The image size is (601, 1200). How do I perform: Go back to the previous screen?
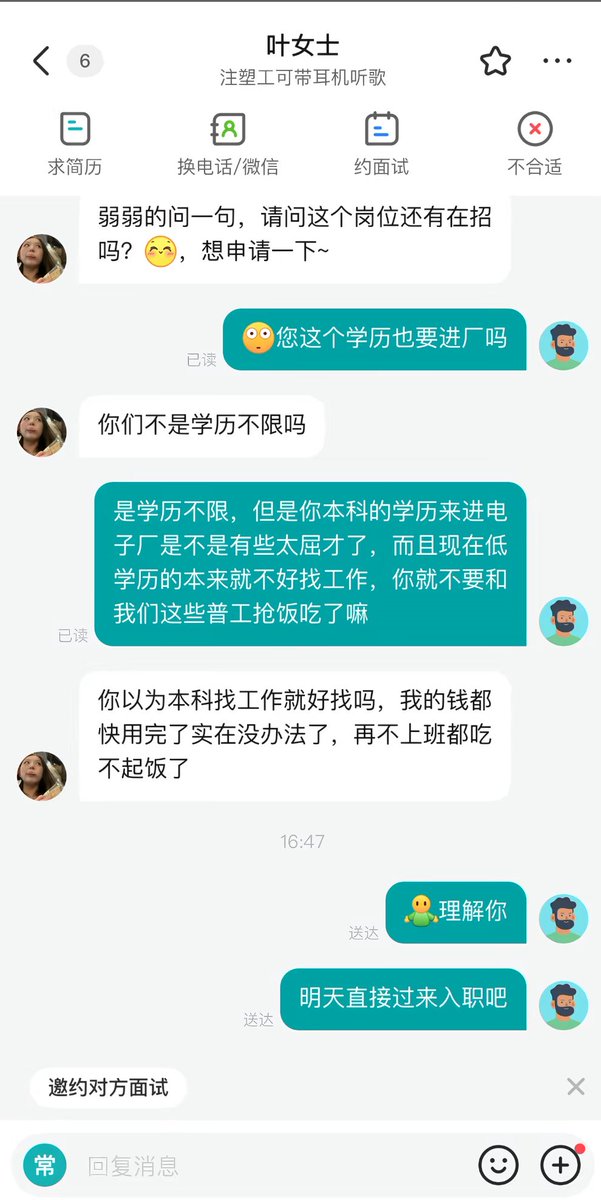click(x=41, y=62)
